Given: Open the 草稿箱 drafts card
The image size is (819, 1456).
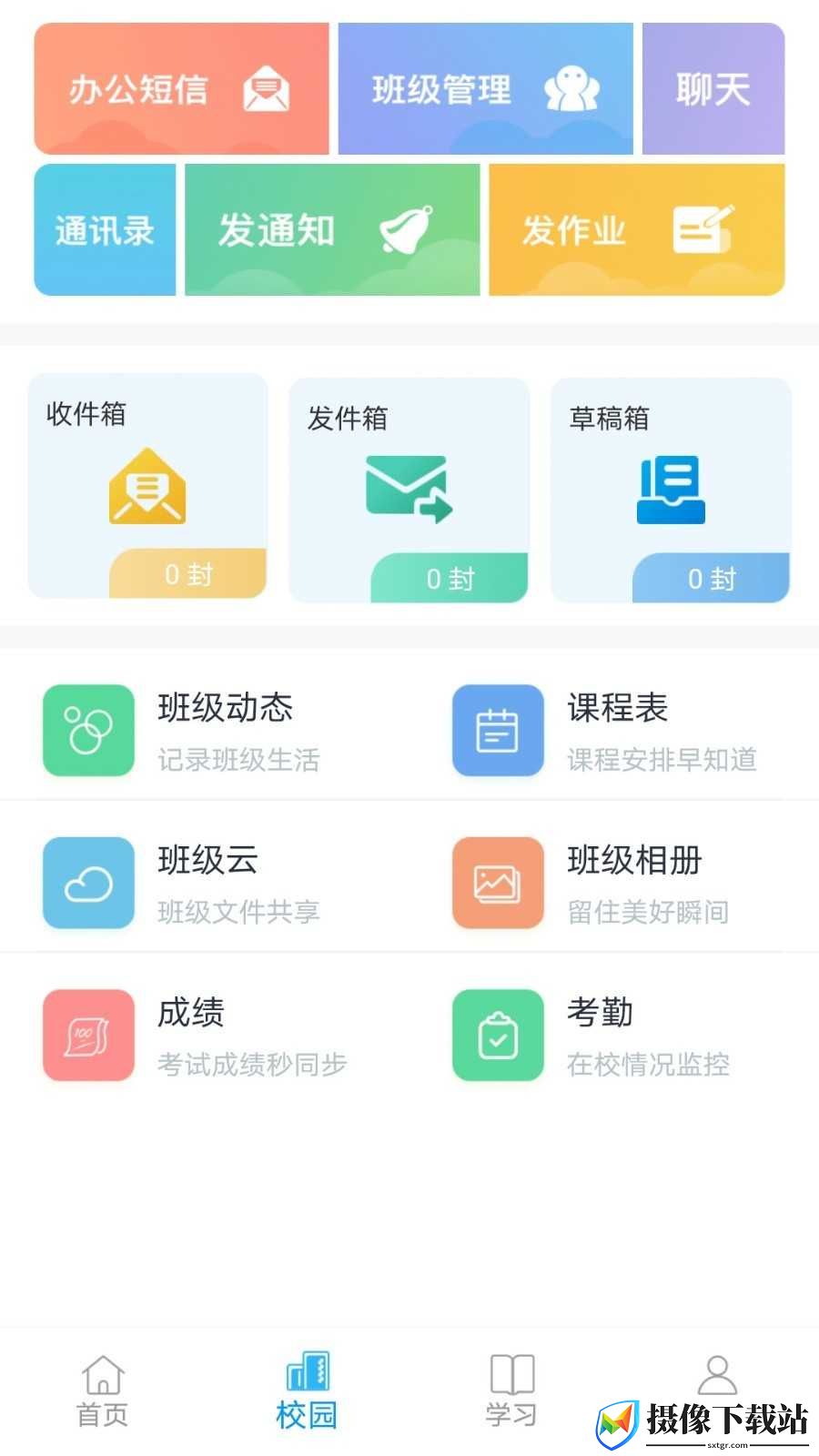Looking at the screenshot, I should [x=671, y=490].
